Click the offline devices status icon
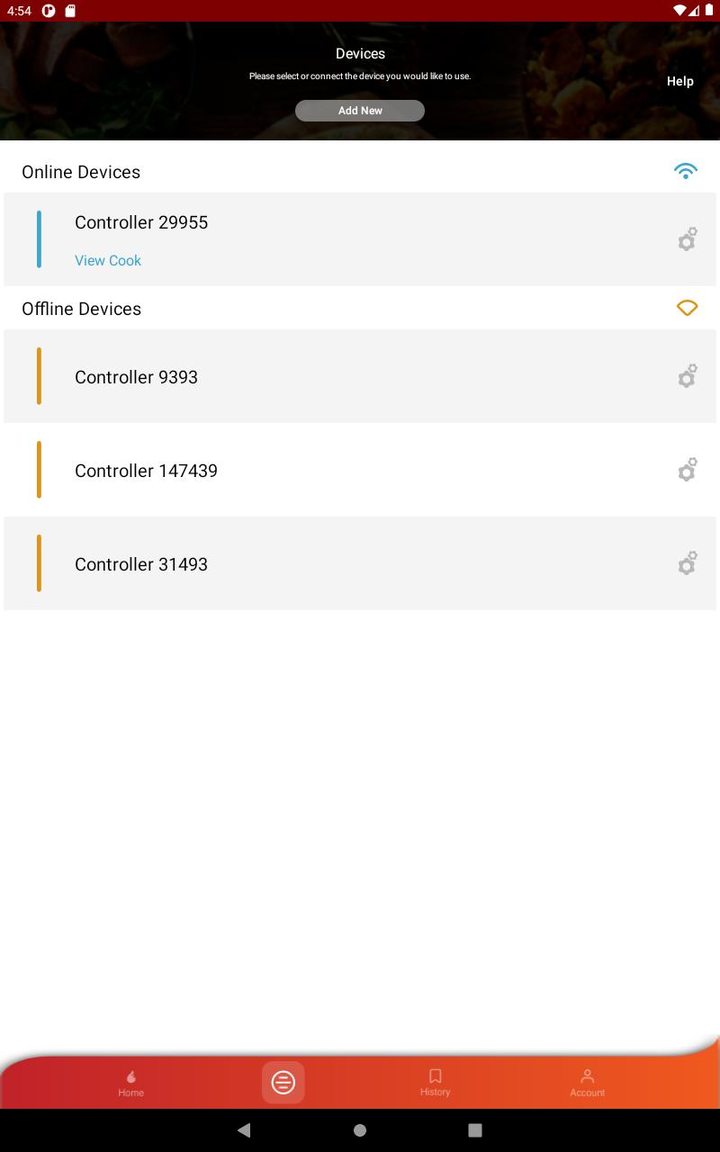Viewport: 720px width, 1152px height. click(687, 308)
